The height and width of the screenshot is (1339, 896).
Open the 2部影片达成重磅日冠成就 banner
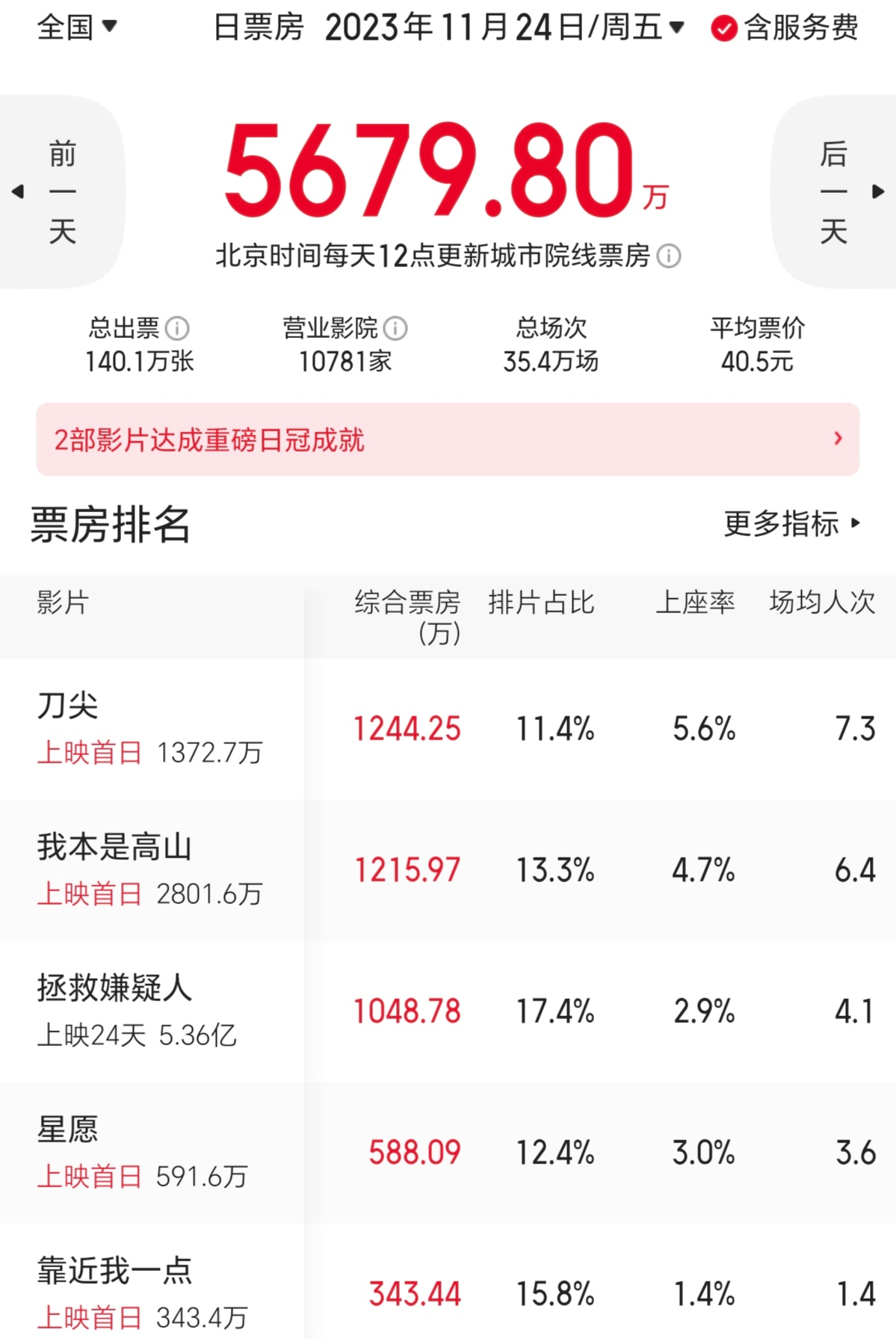[448, 440]
